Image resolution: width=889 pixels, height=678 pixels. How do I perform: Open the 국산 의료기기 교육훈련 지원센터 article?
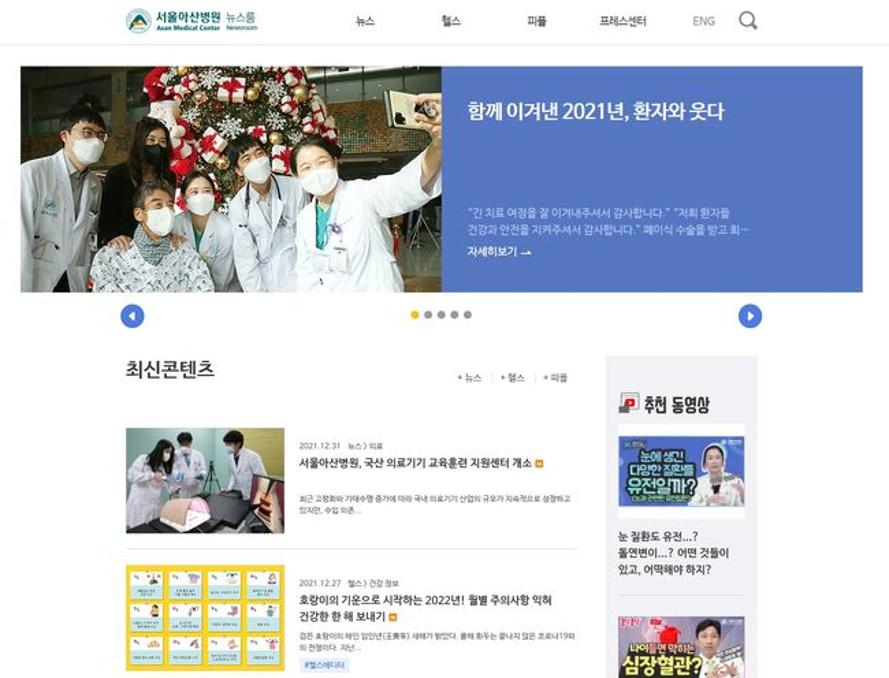point(415,464)
